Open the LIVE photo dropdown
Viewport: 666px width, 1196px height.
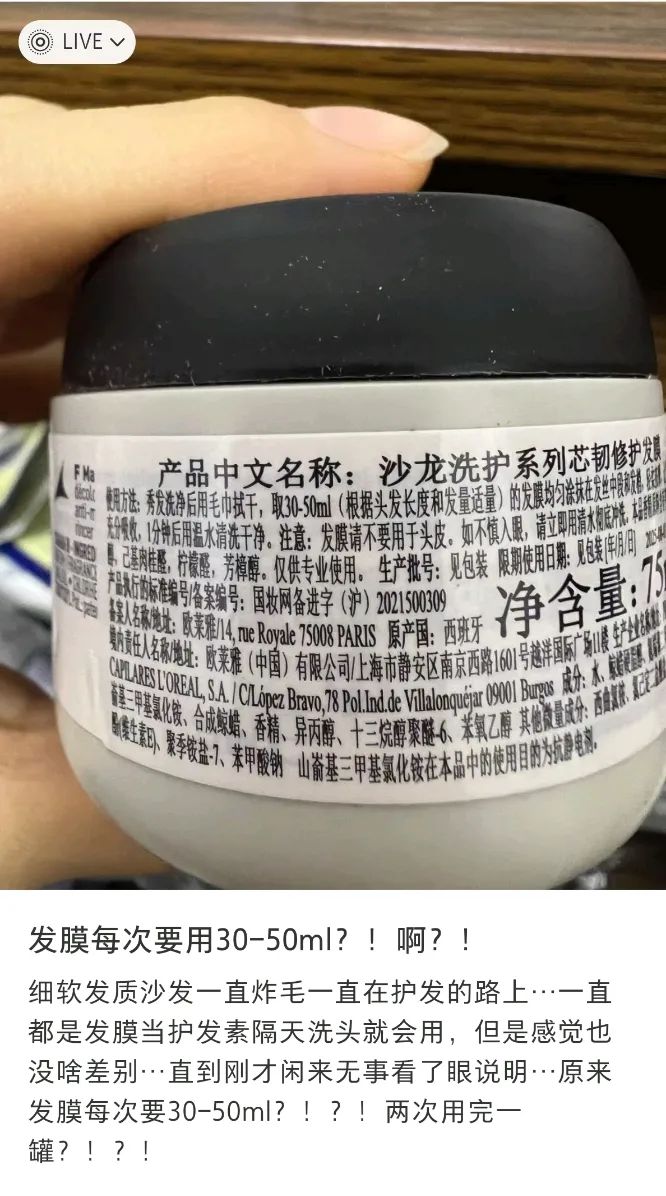(x=77, y=42)
